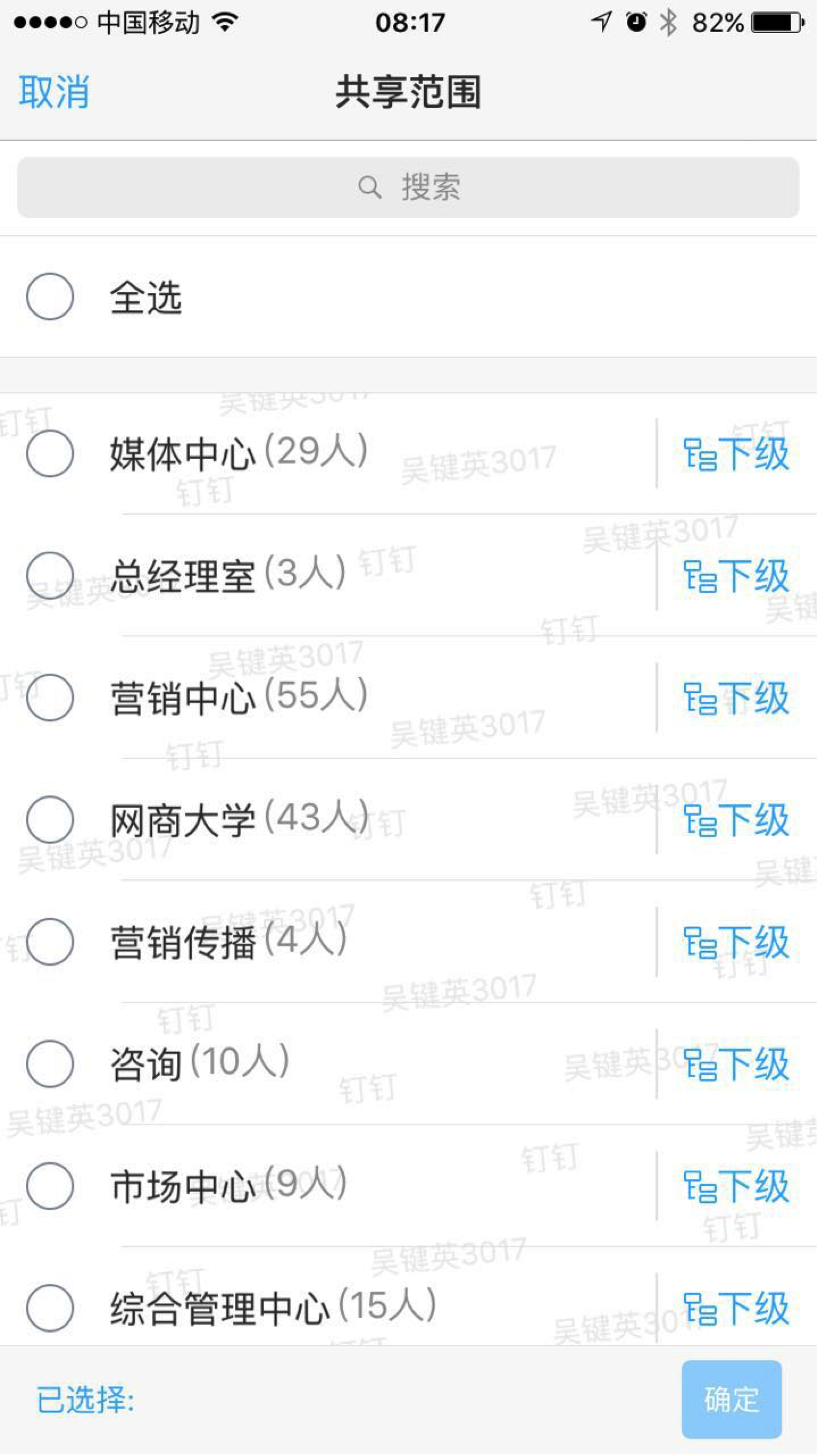Open 下级 for 咨询
817x1455 pixels.
click(737, 1064)
